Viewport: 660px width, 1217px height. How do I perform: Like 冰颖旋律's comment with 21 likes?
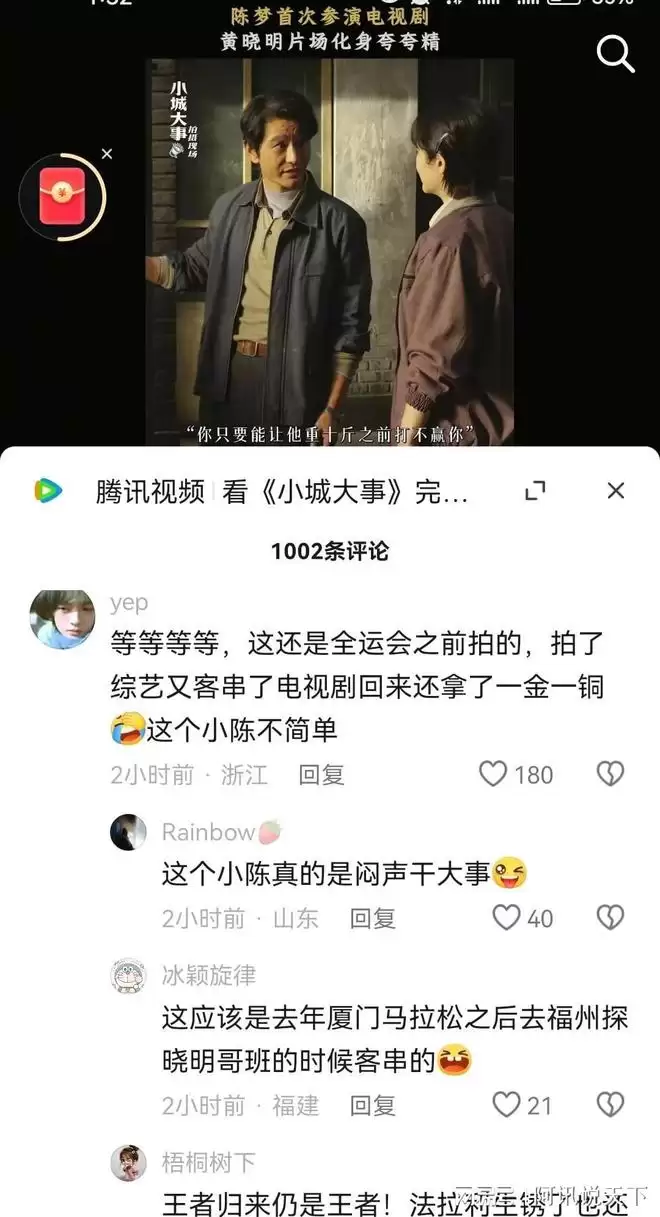(x=507, y=1105)
